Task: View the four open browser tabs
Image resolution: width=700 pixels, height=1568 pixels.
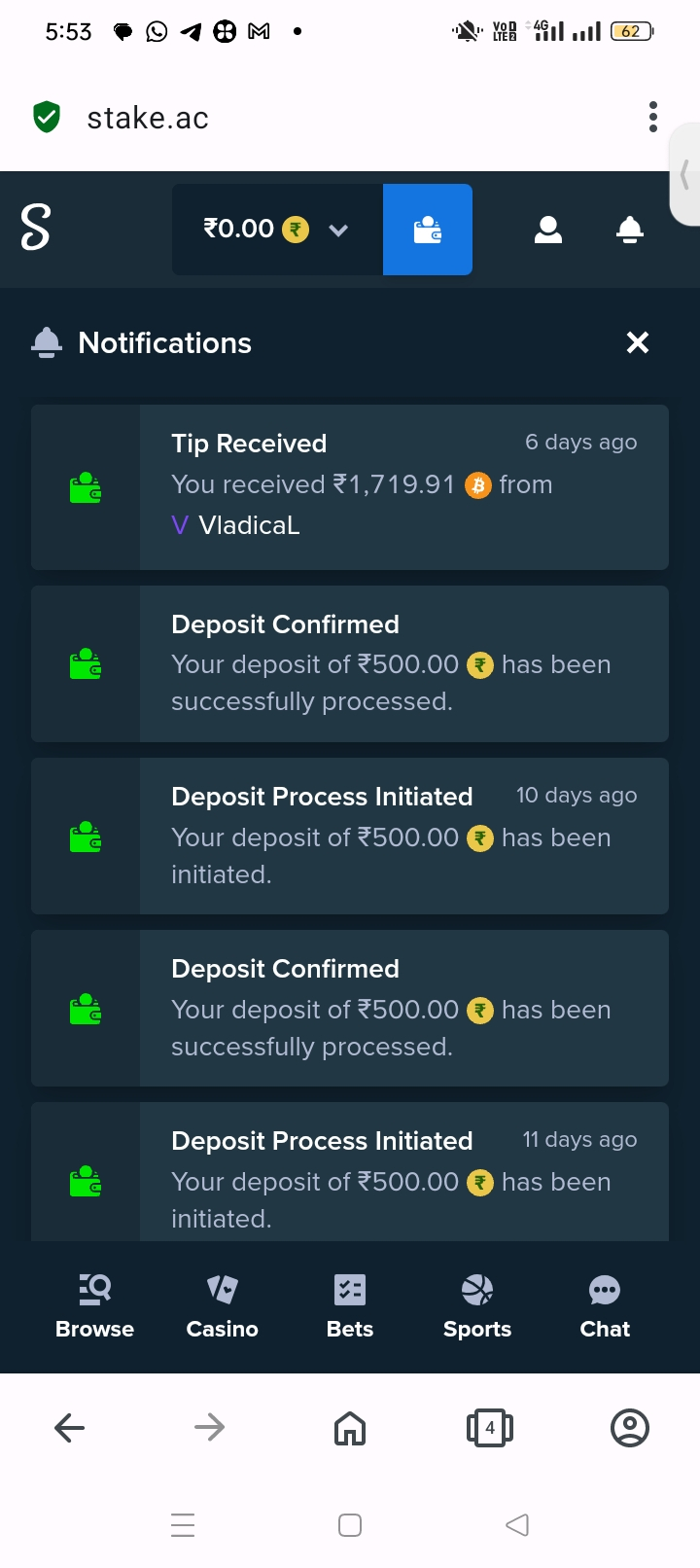Action: coord(490,1428)
